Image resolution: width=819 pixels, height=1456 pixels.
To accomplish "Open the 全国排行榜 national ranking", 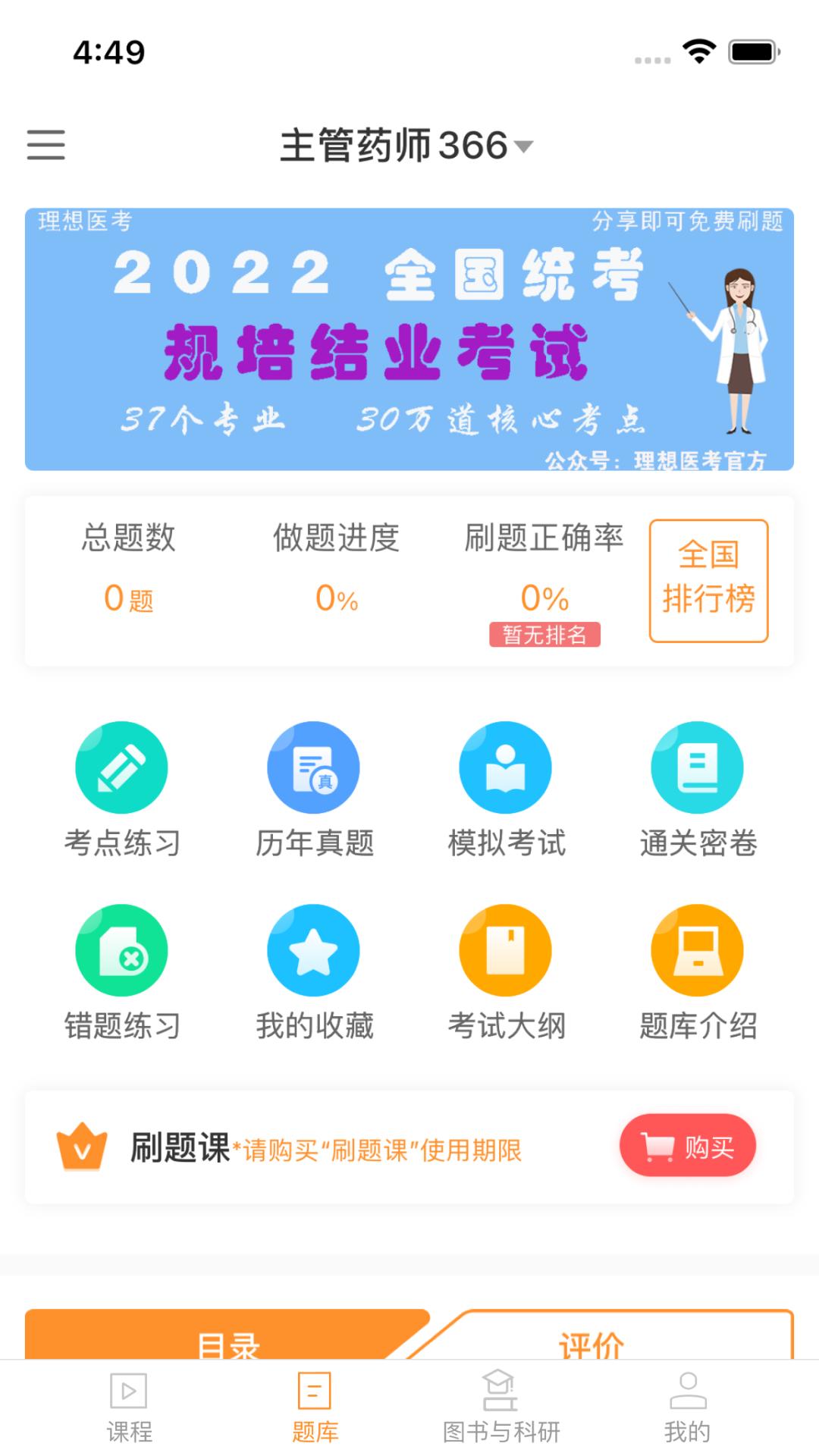I will tap(708, 580).
